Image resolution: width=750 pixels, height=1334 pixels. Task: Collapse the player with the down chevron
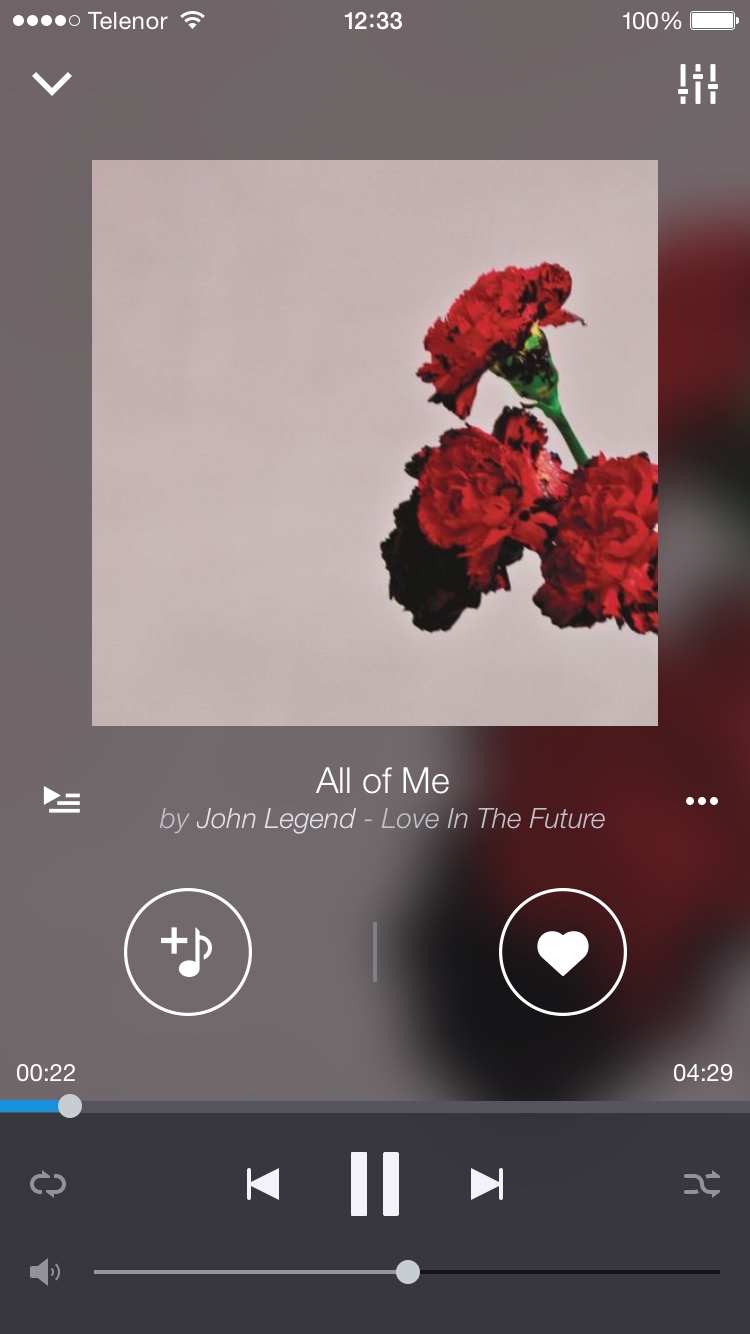(52, 84)
